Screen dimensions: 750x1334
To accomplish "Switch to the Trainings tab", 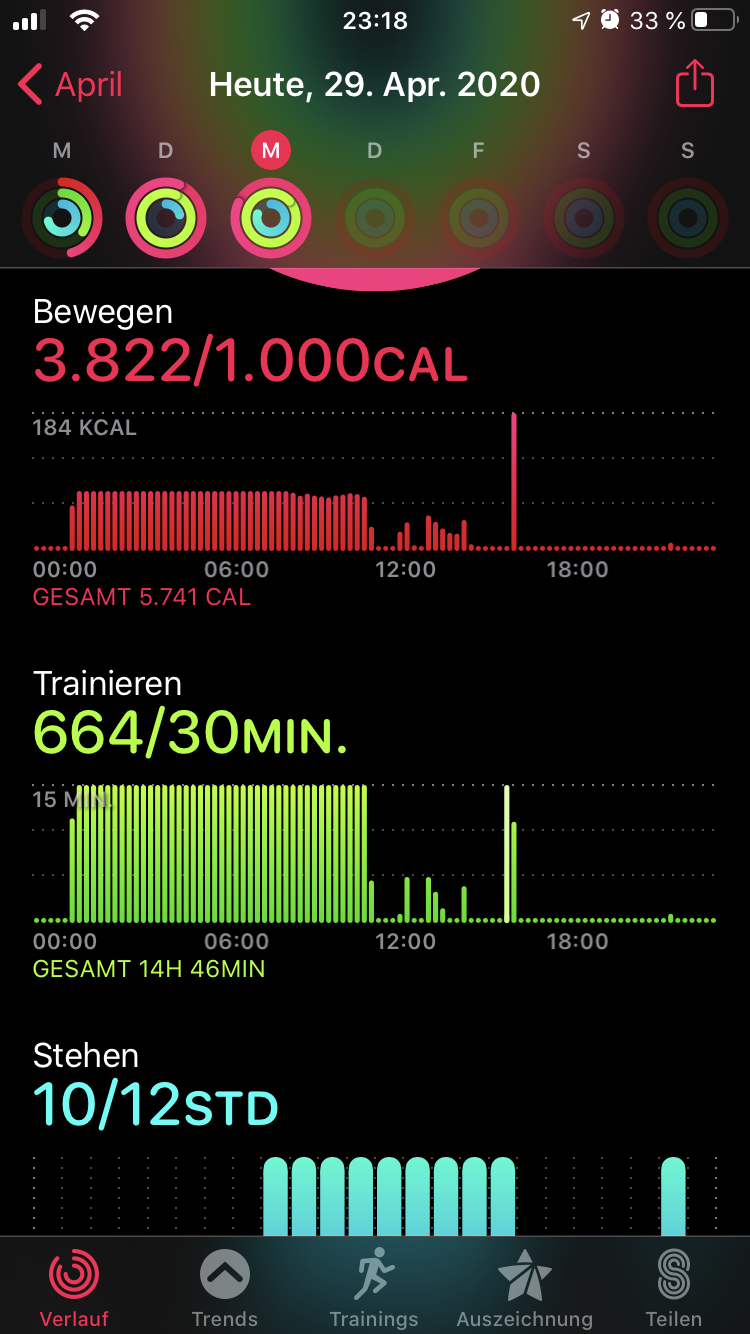I will pyautogui.click(x=374, y=1288).
